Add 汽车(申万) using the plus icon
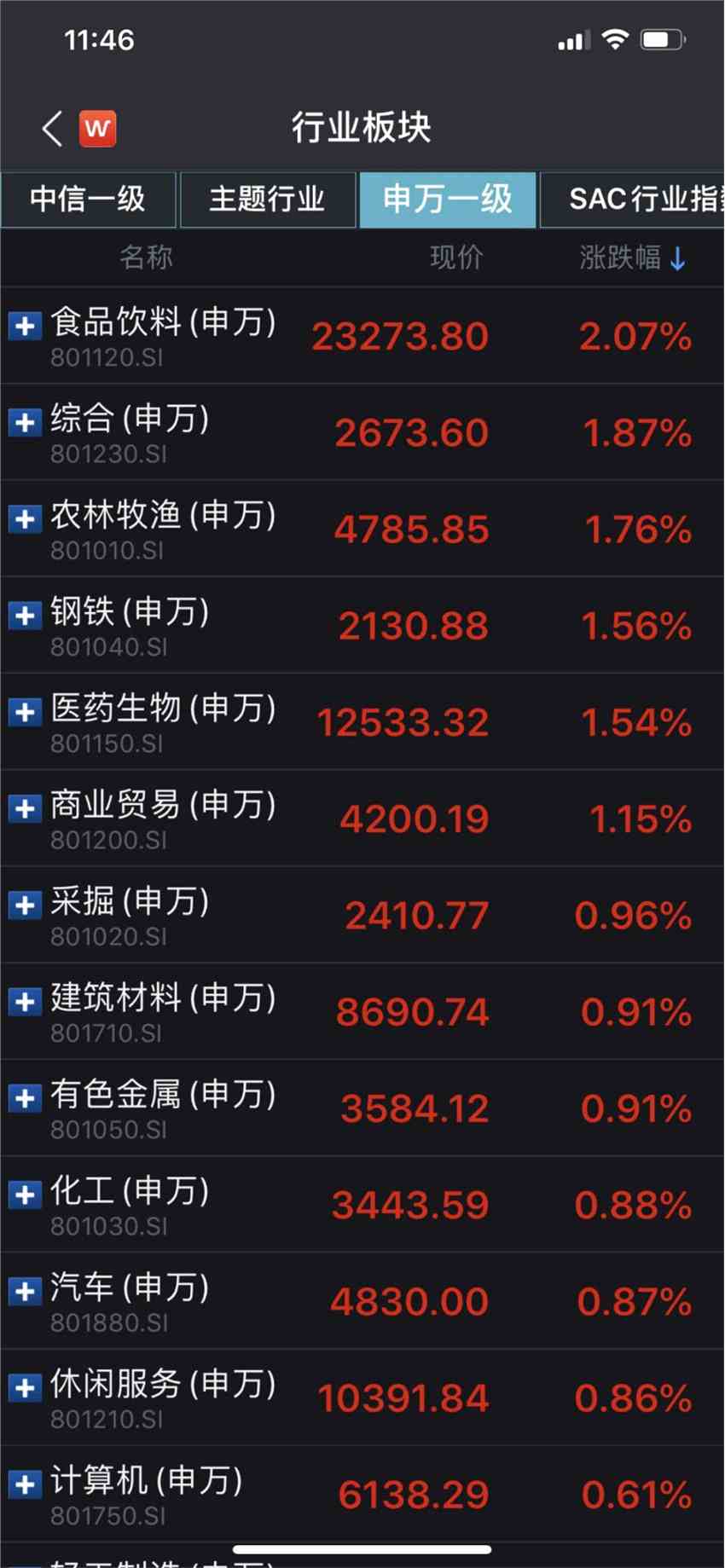Image resolution: width=725 pixels, height=1568 pixels. [x=25, y=1290]
